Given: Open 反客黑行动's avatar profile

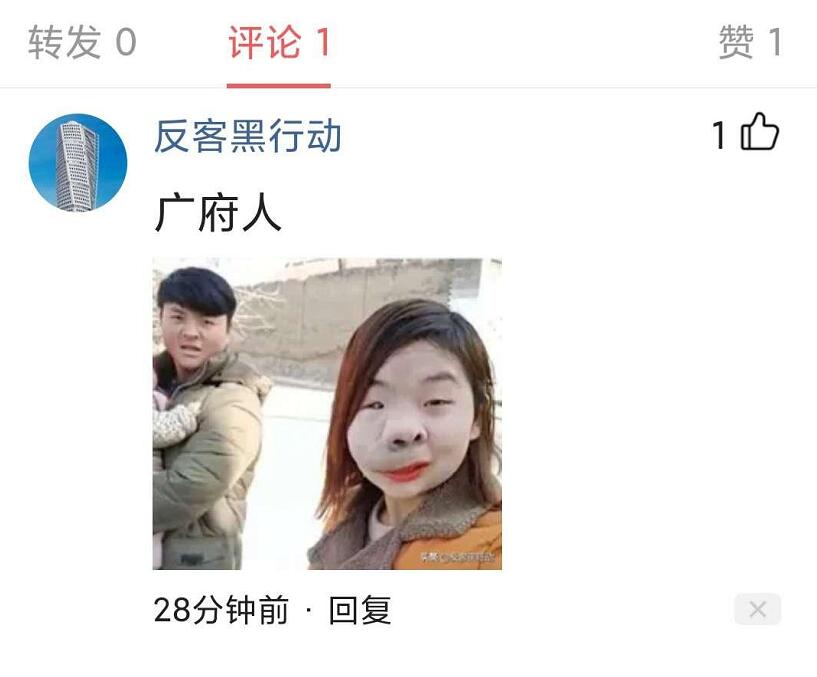Looking at the screenshot, I should [x=78, y=162].
